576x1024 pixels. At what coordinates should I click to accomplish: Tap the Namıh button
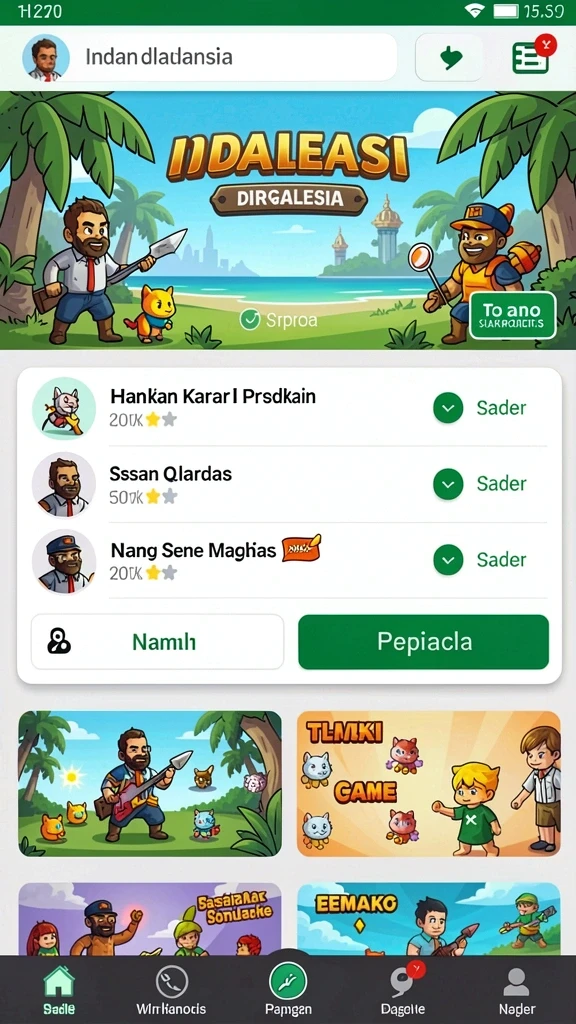(157, 642)
